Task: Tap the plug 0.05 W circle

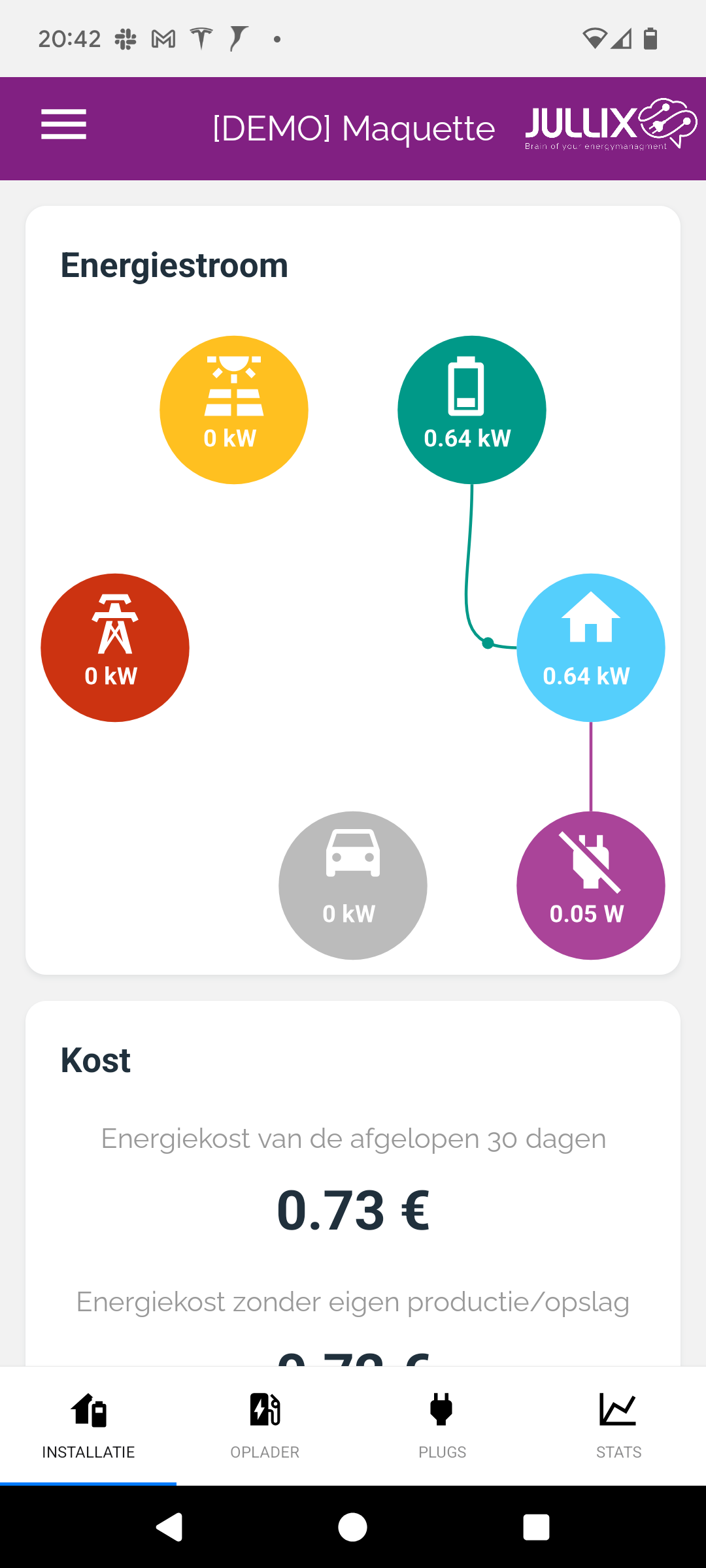Action: click(x=590, y=885)
